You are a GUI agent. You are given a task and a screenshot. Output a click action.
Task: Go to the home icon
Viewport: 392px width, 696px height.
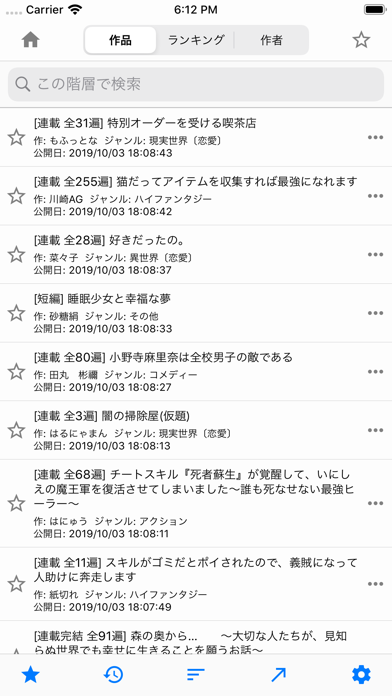tap(31, 40)
